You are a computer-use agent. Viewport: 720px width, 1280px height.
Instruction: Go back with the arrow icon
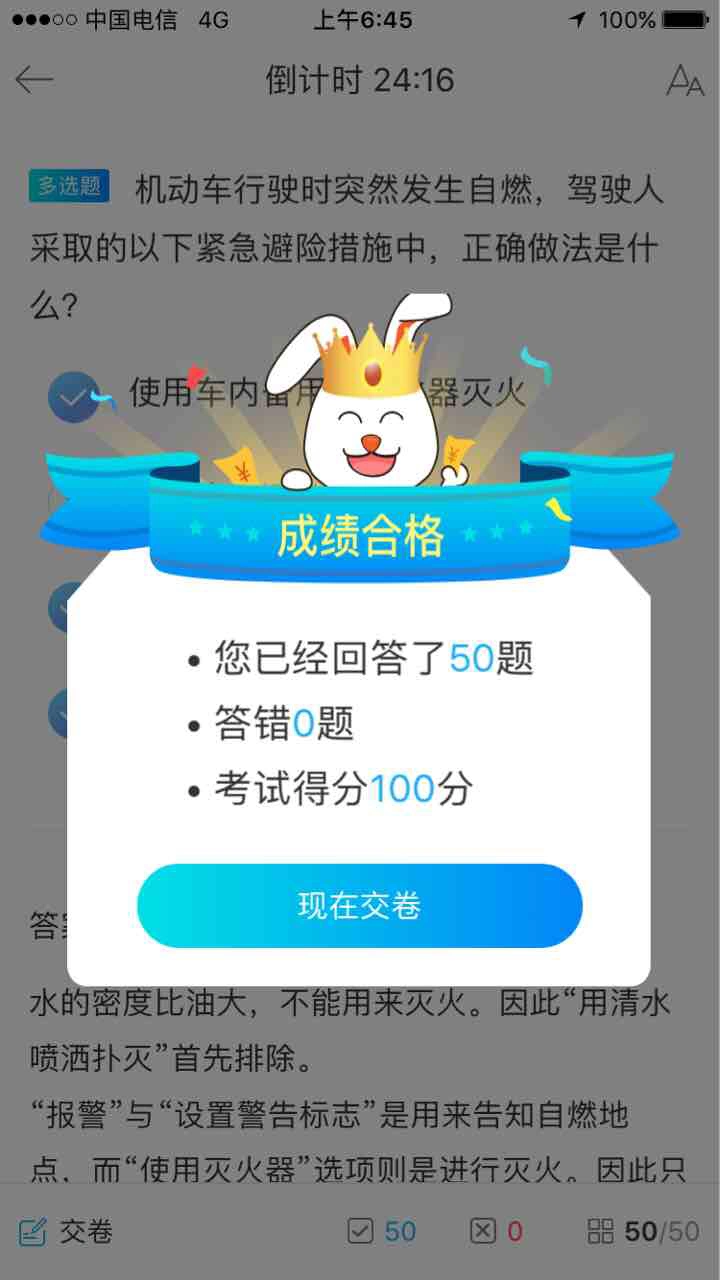(35, 80)
